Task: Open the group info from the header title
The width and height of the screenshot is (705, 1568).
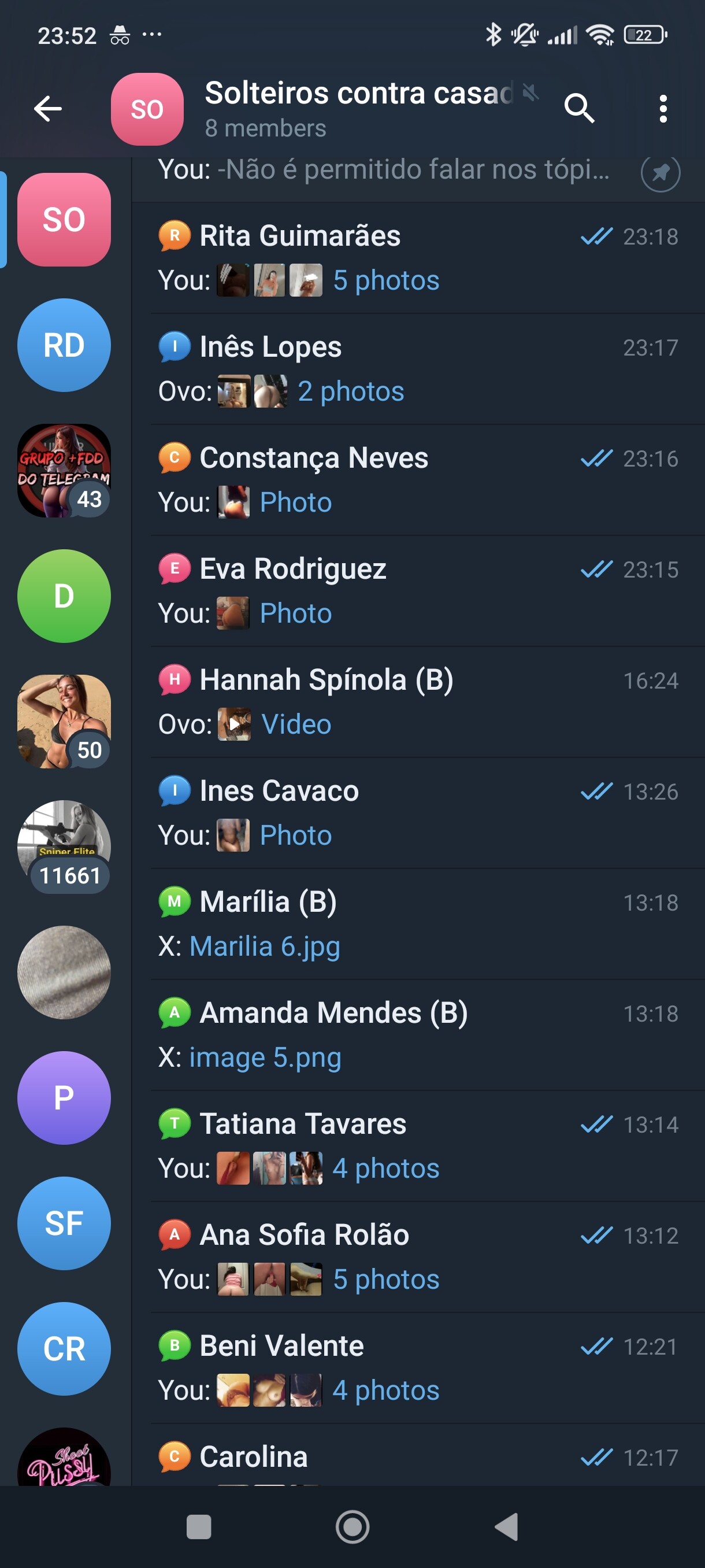Action: [x=359, y=108]
